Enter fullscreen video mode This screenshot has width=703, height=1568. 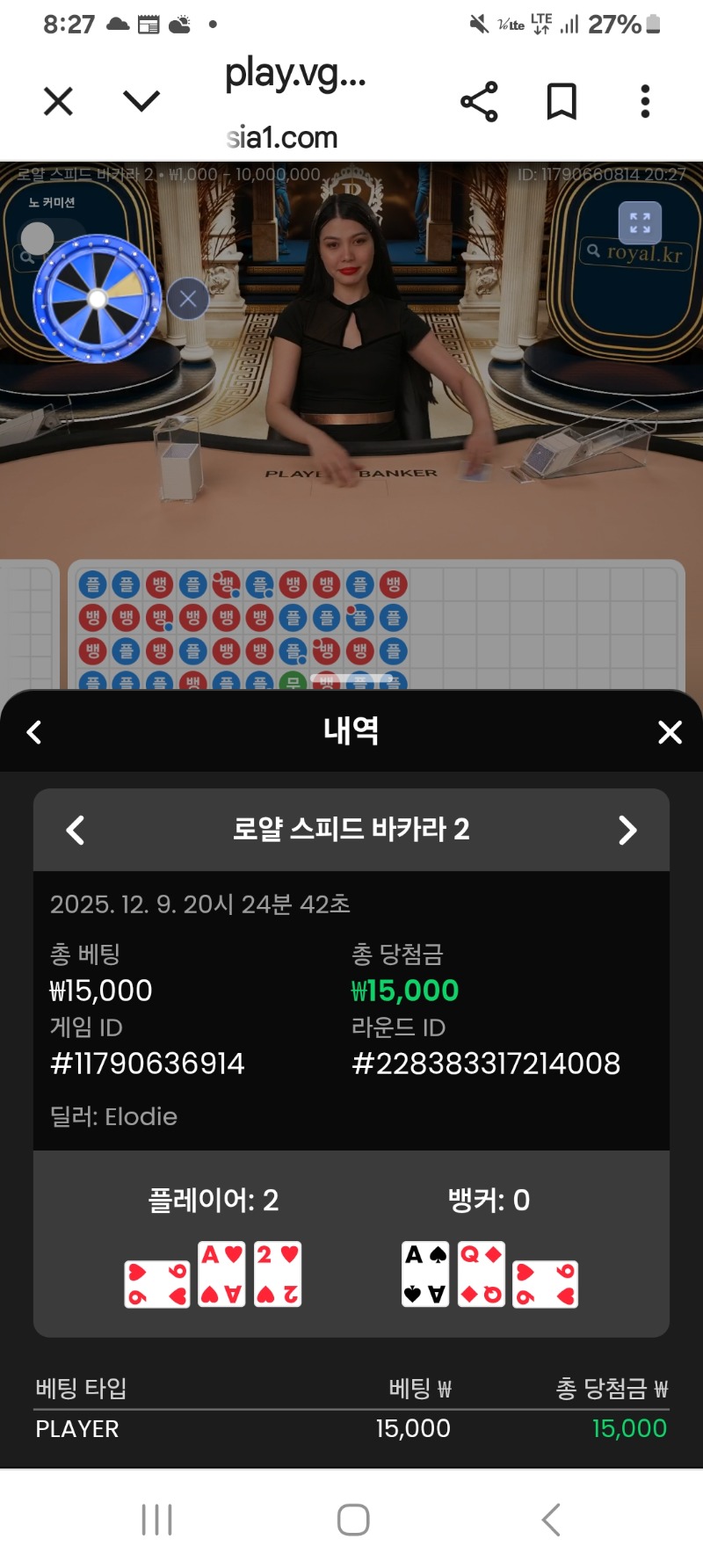[x=640, y=222]
